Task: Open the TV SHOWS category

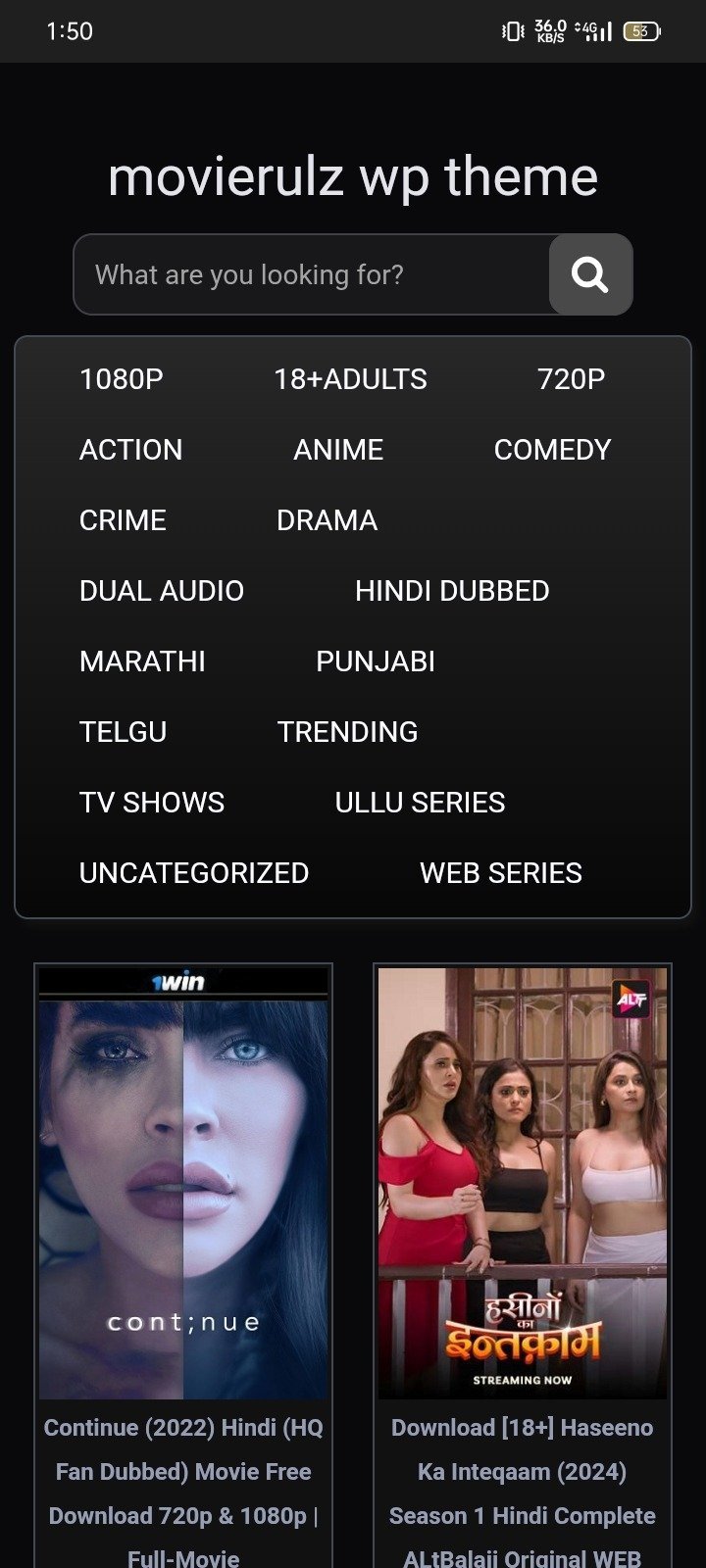Action: coord(152,803)
